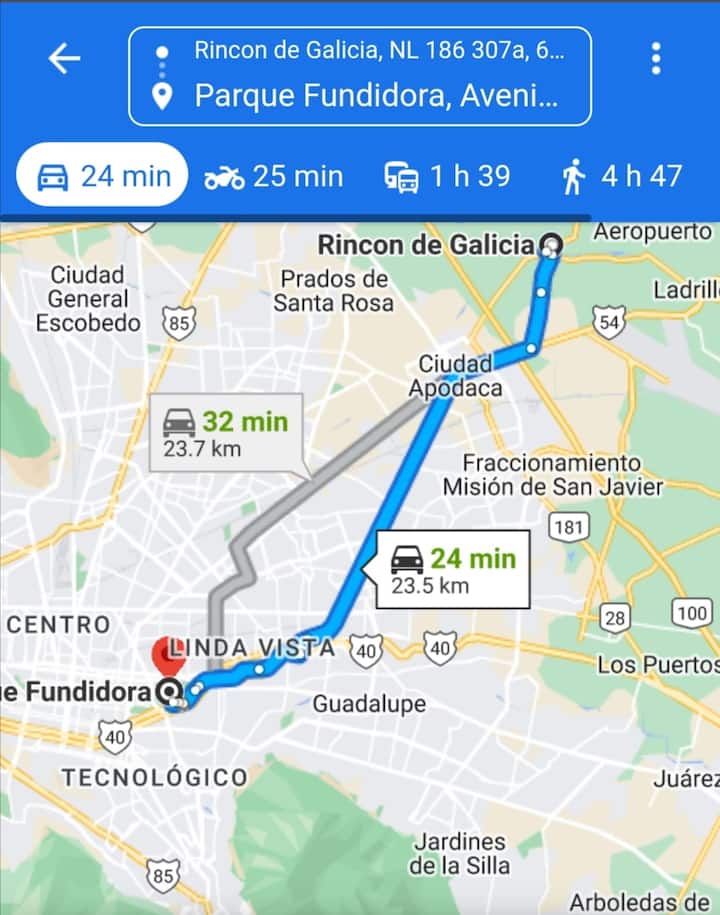
Task: Go back using the arrow icon
Action: (x=64, y=59)
